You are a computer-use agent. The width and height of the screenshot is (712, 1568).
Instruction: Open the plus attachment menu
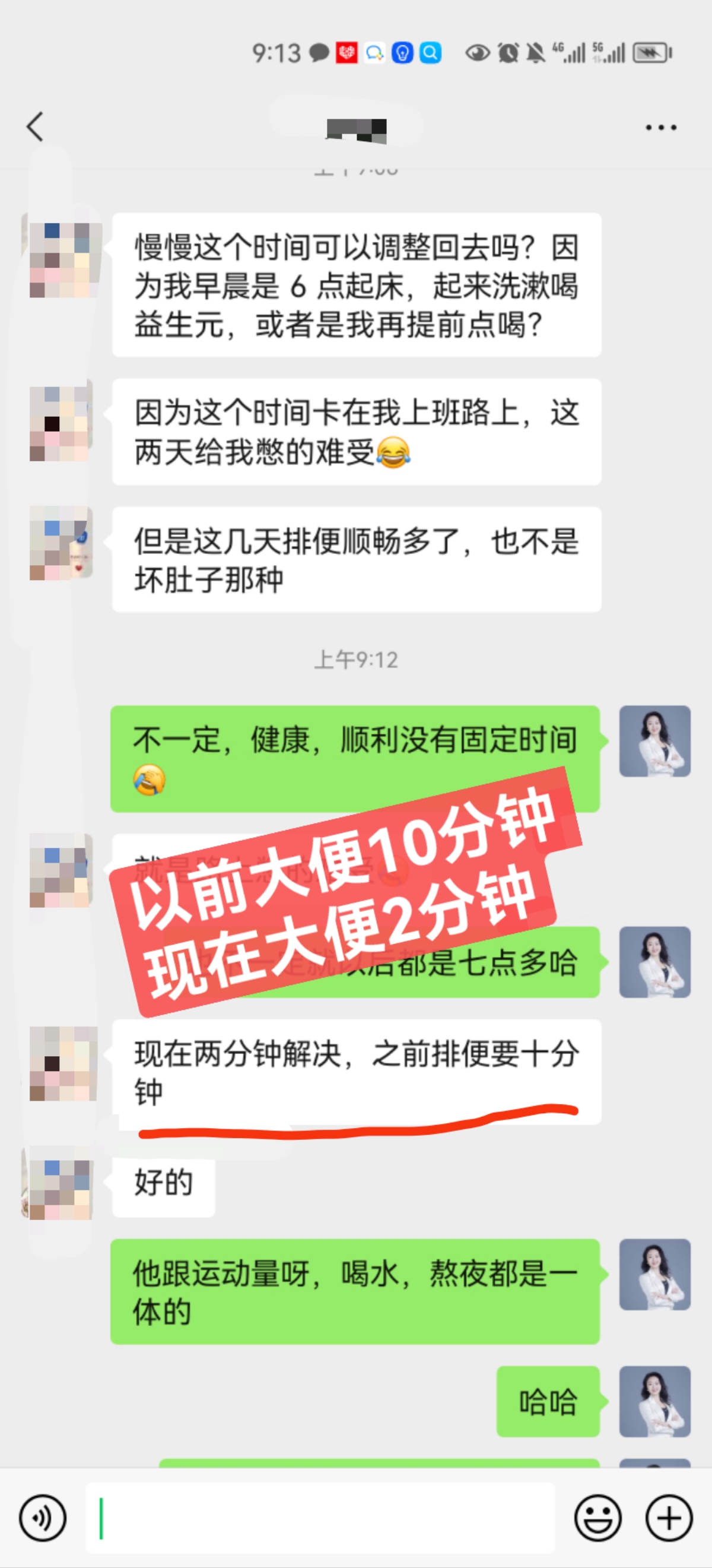click(669, 1518)
